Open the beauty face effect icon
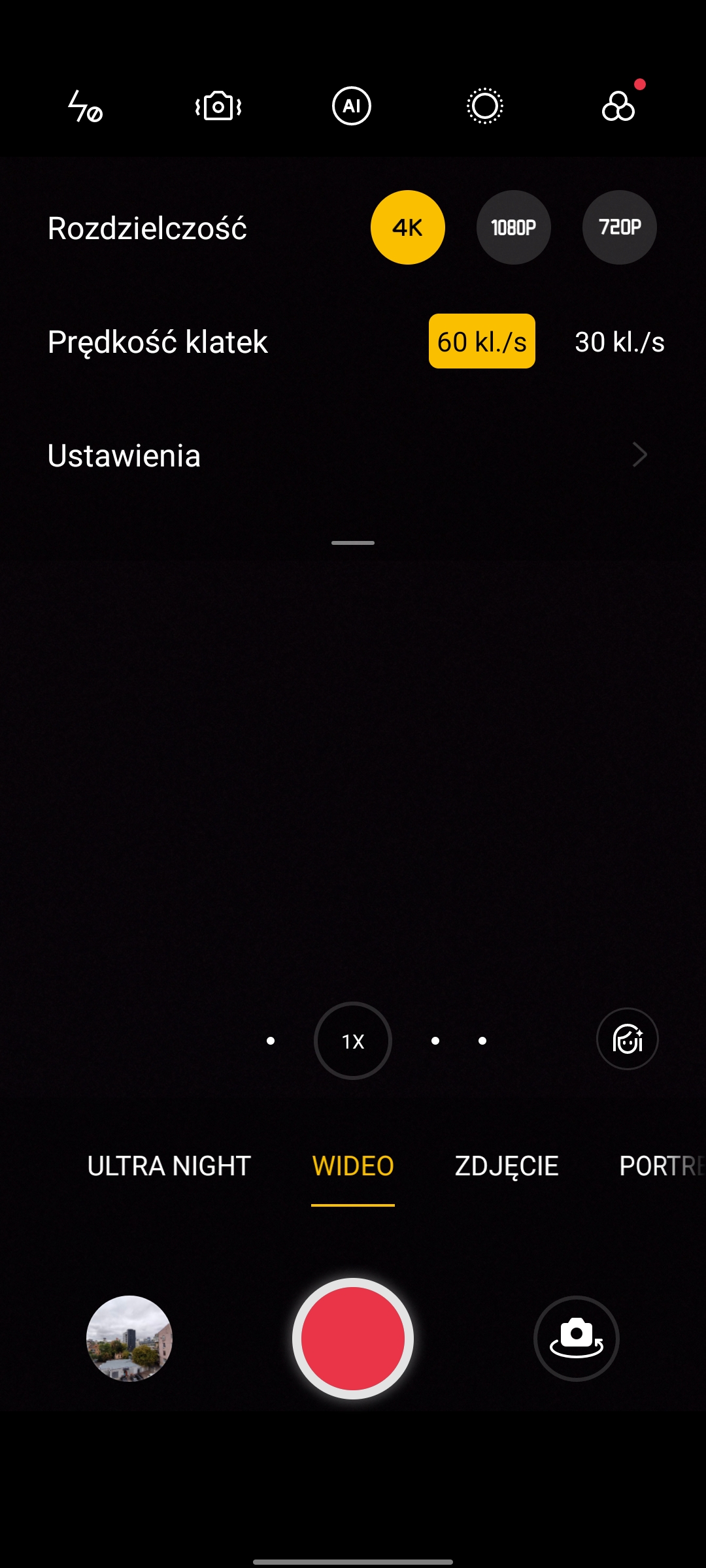 tap(628, 1039)
